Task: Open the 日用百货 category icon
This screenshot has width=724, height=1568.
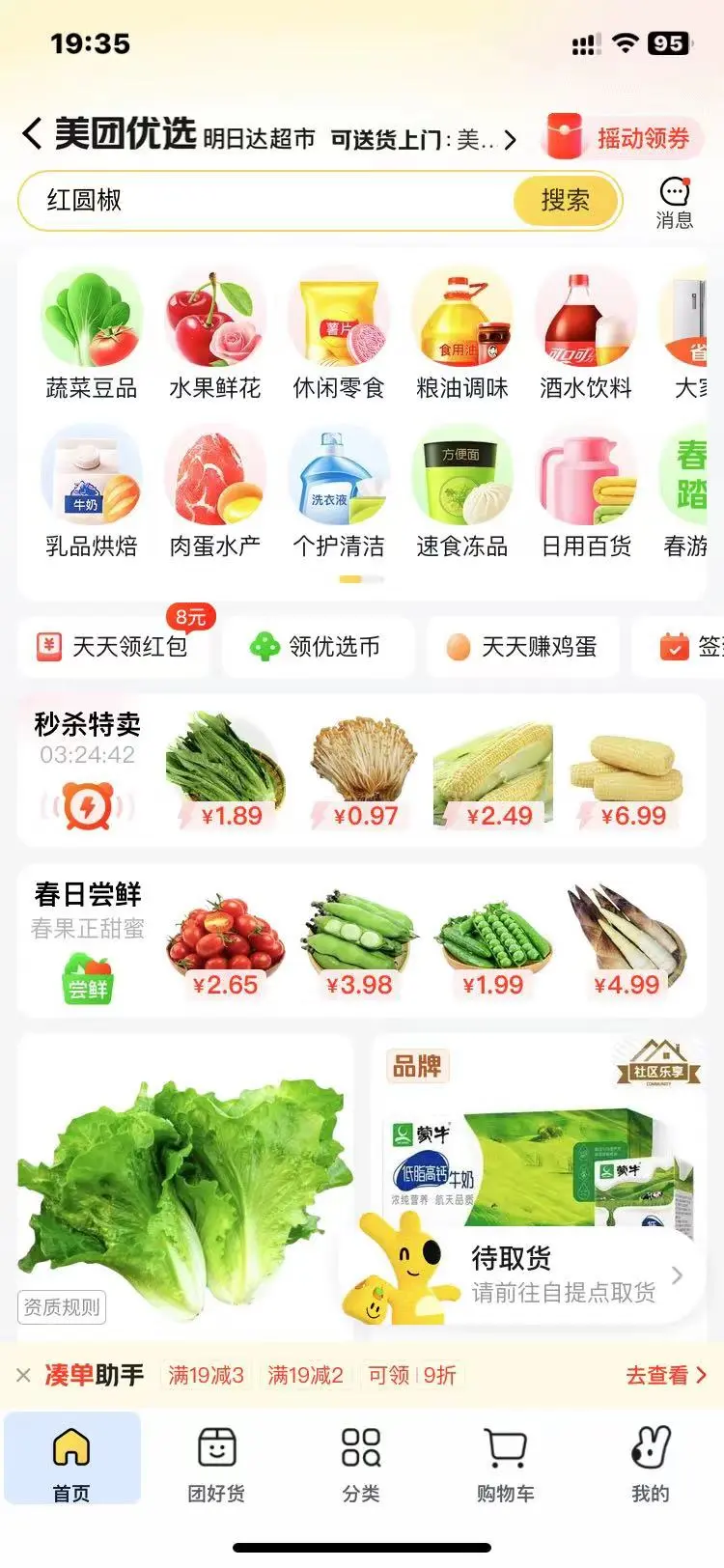Action: [x=585, y=478]
